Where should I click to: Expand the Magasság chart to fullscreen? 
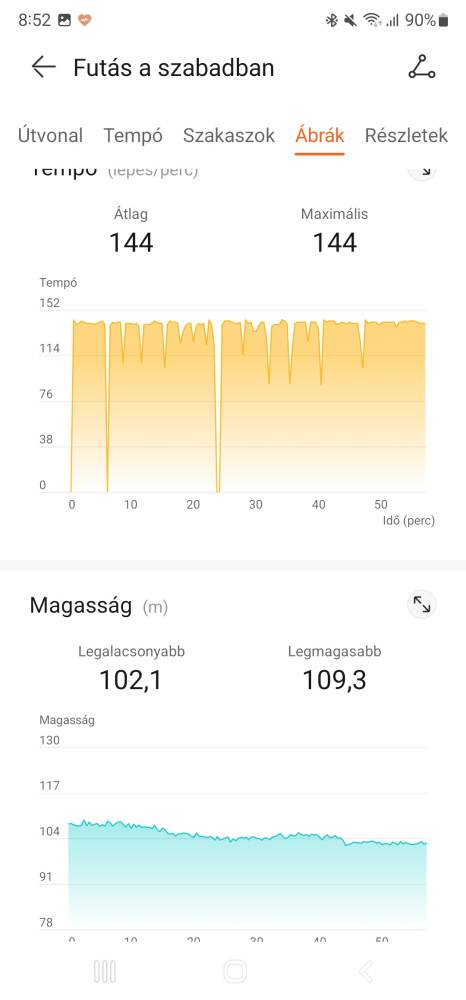tap(421, 604)
